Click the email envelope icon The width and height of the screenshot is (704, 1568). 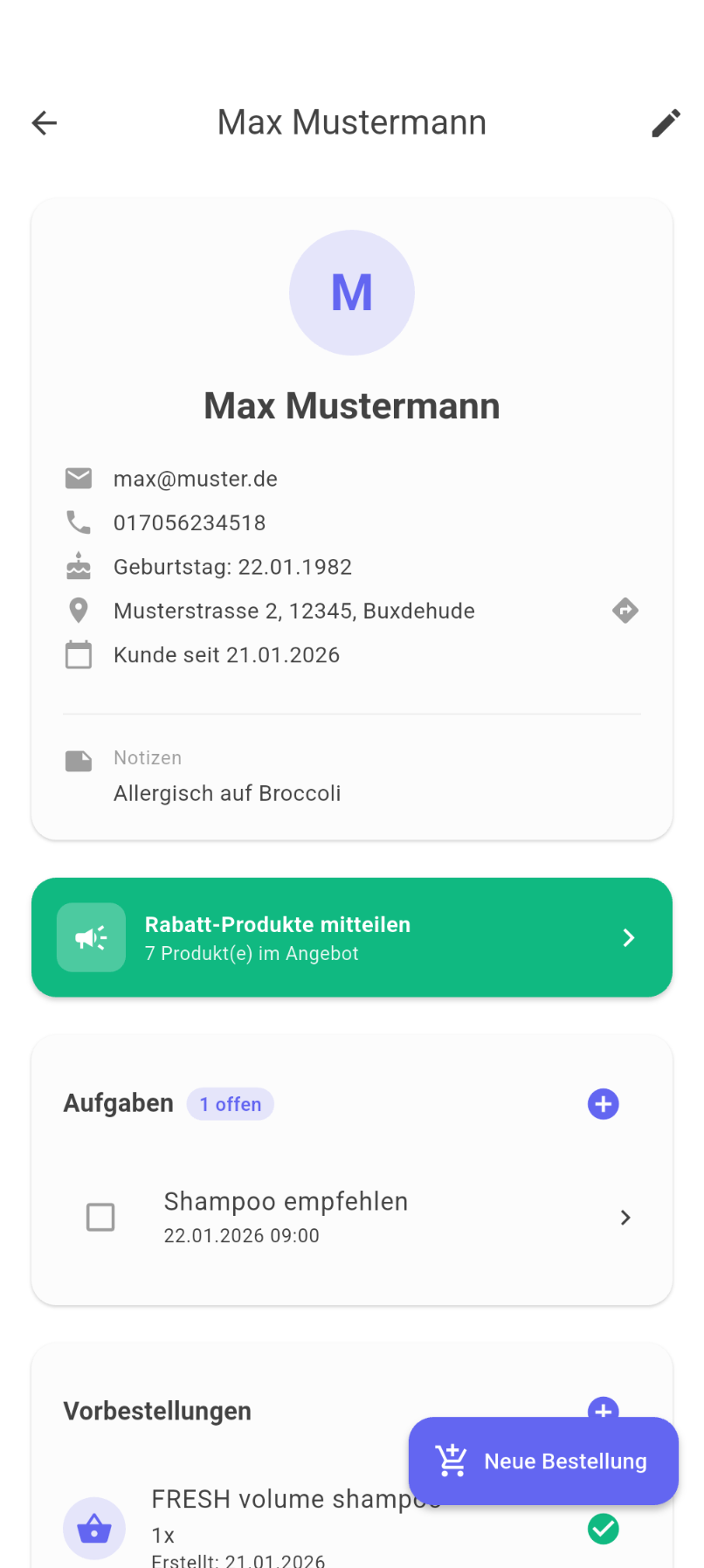click(79, 479)
